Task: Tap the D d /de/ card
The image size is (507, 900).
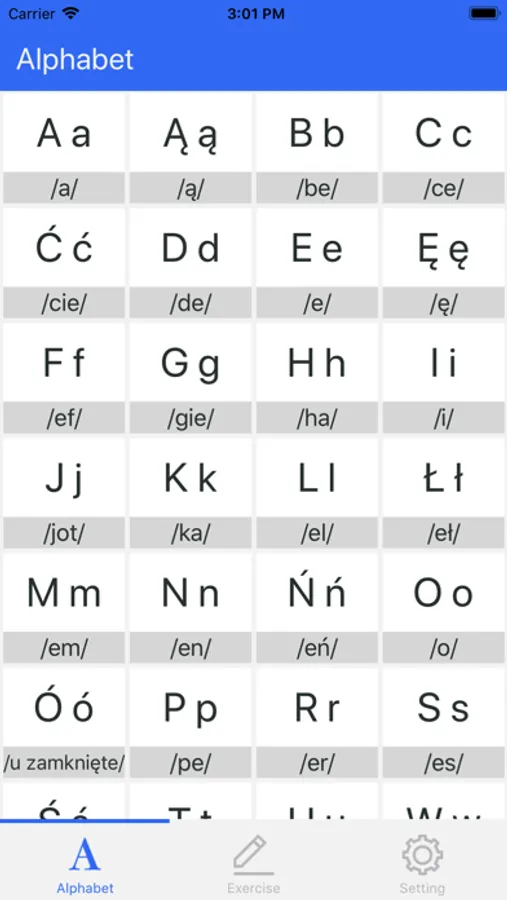Action: click(x=191, y=263)
